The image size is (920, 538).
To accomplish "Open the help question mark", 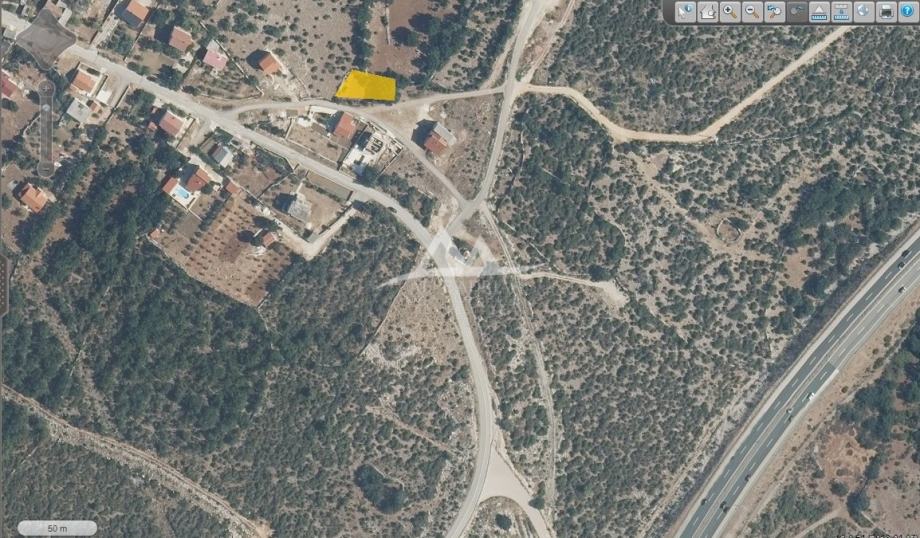I will [x=908, y=11].
